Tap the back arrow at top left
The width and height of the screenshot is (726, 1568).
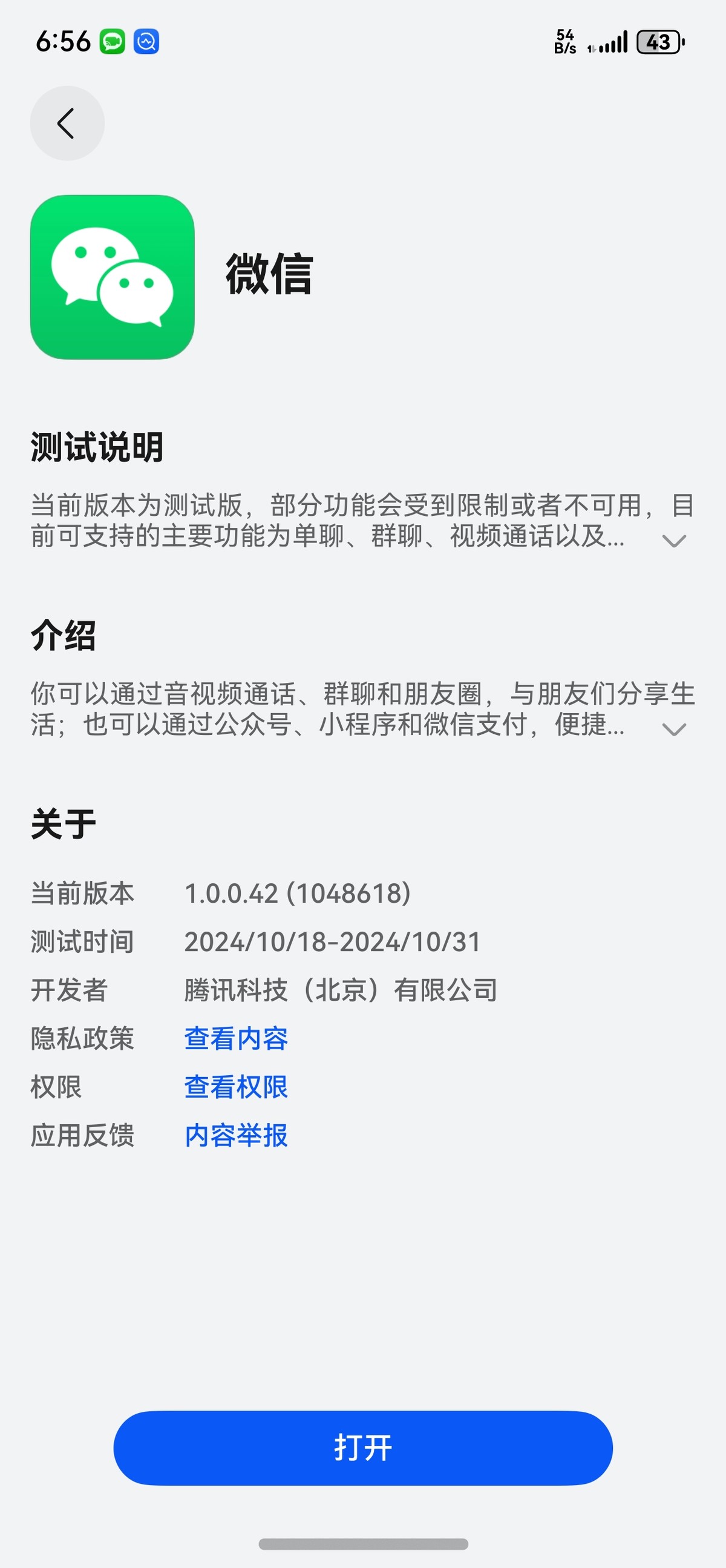67,122
